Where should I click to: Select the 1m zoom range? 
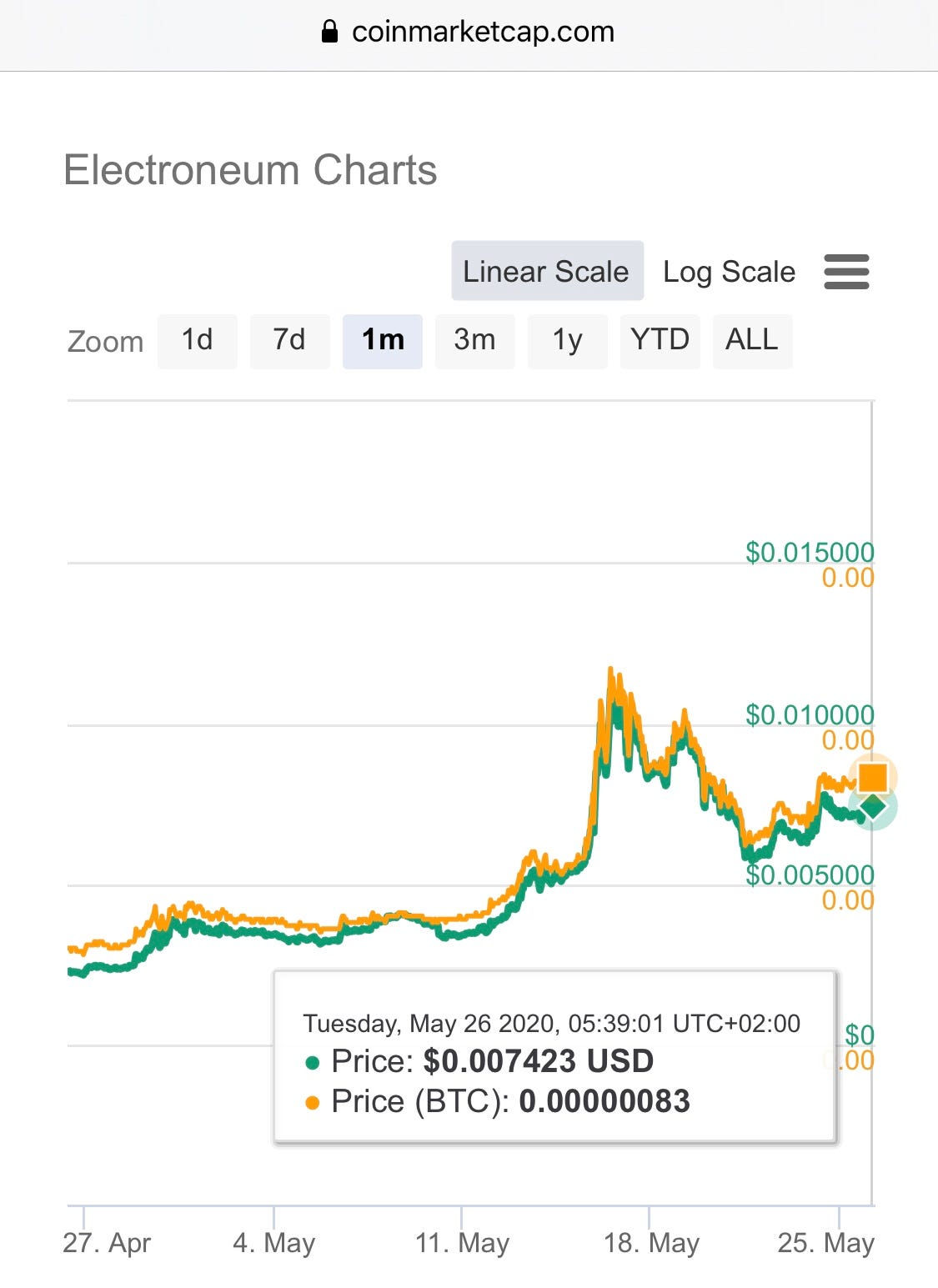pyautogui.click(x=383, y=340)
